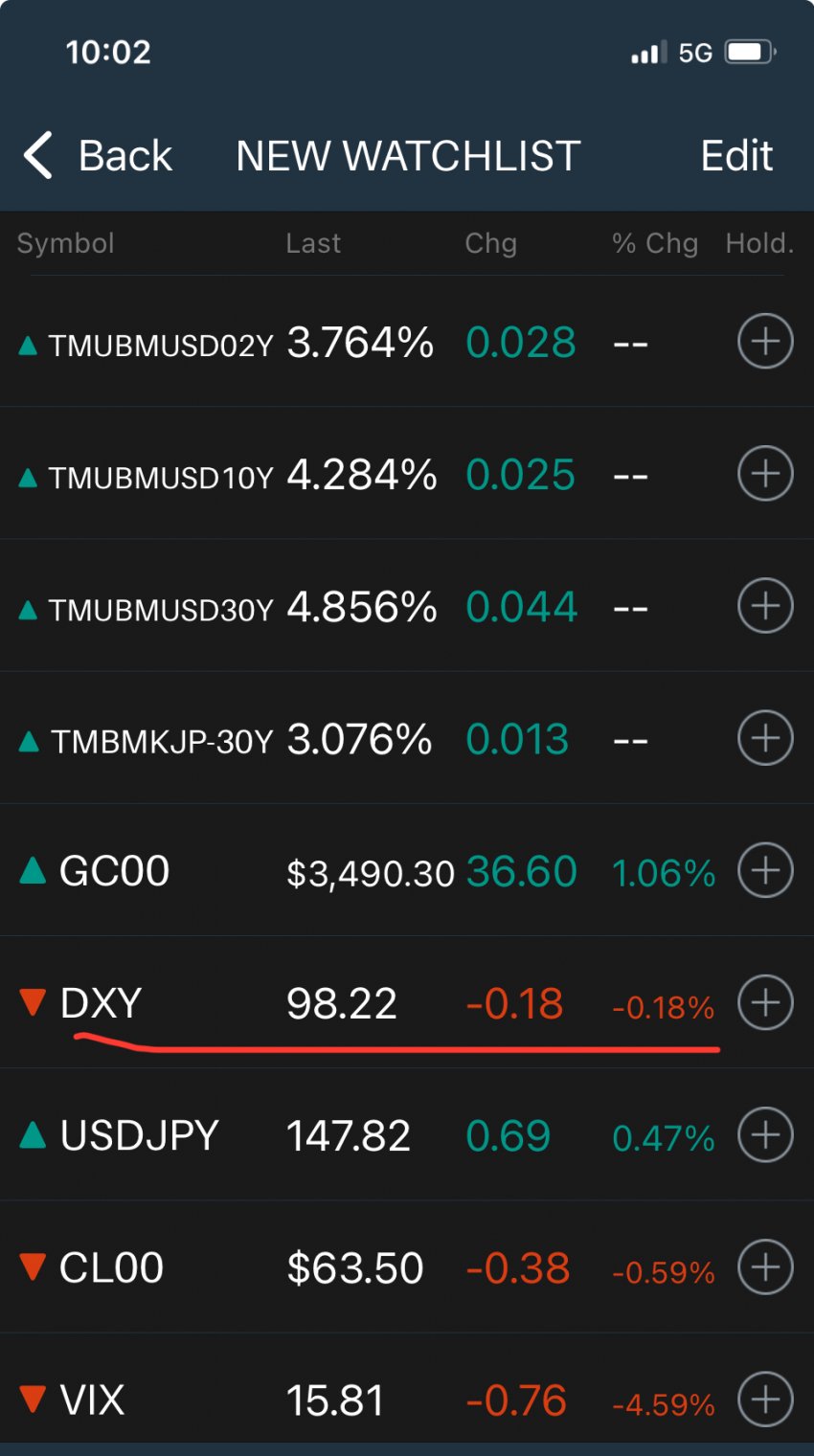This screenshot has width=814, height=1456.
Task: Tap the plus icon on VIX row
Action: 765,1399
